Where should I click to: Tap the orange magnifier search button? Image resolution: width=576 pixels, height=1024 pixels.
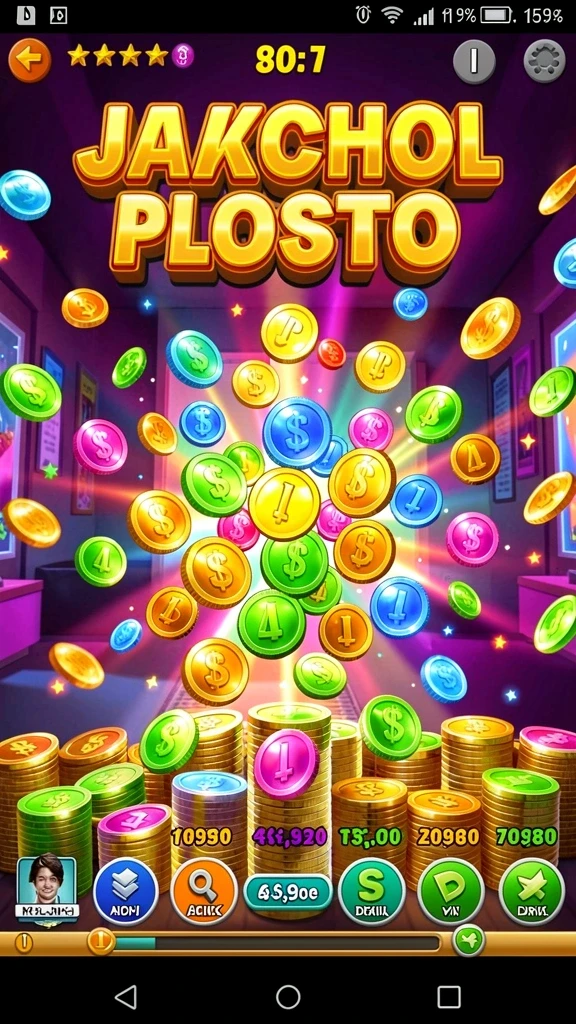click(x=203, y=891)
